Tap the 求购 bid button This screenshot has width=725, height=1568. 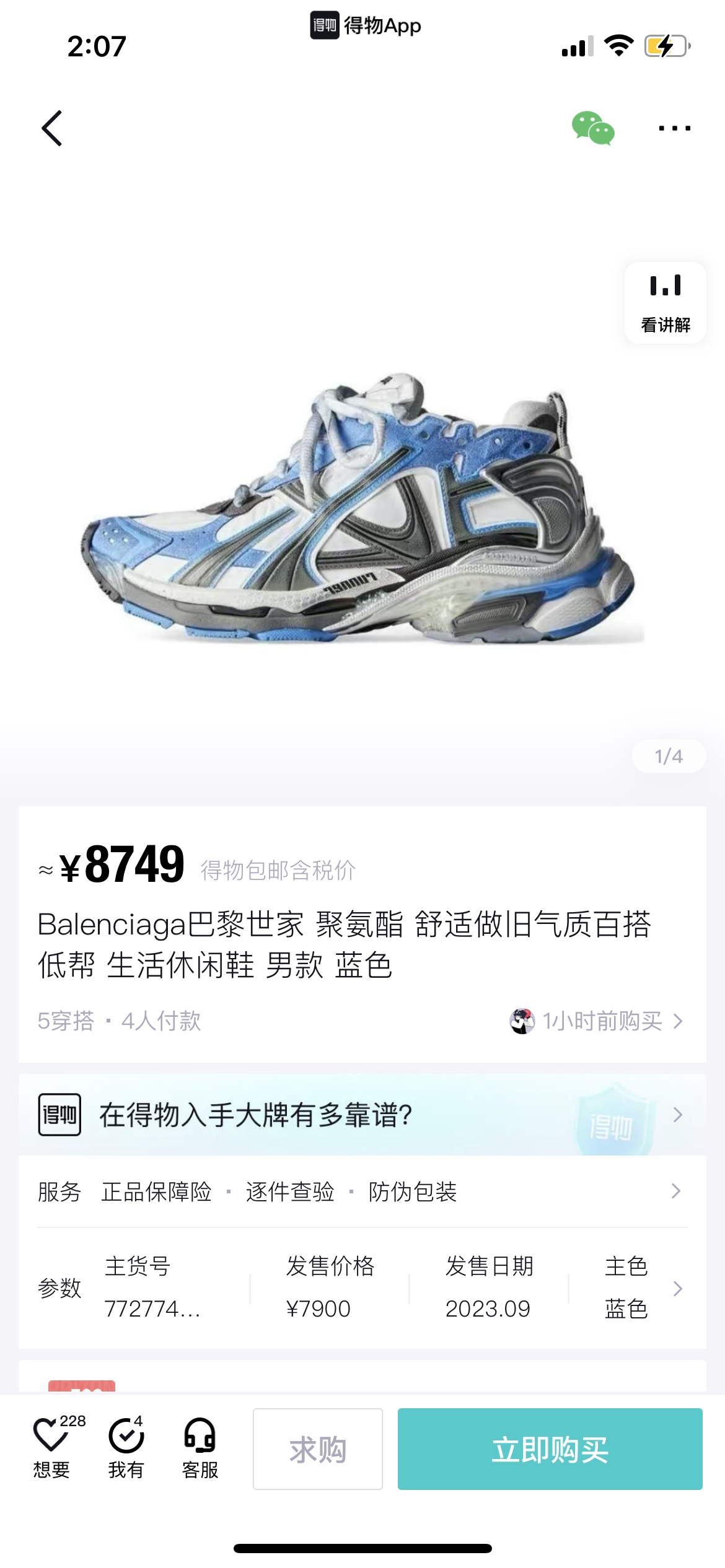coord(317,1449)
